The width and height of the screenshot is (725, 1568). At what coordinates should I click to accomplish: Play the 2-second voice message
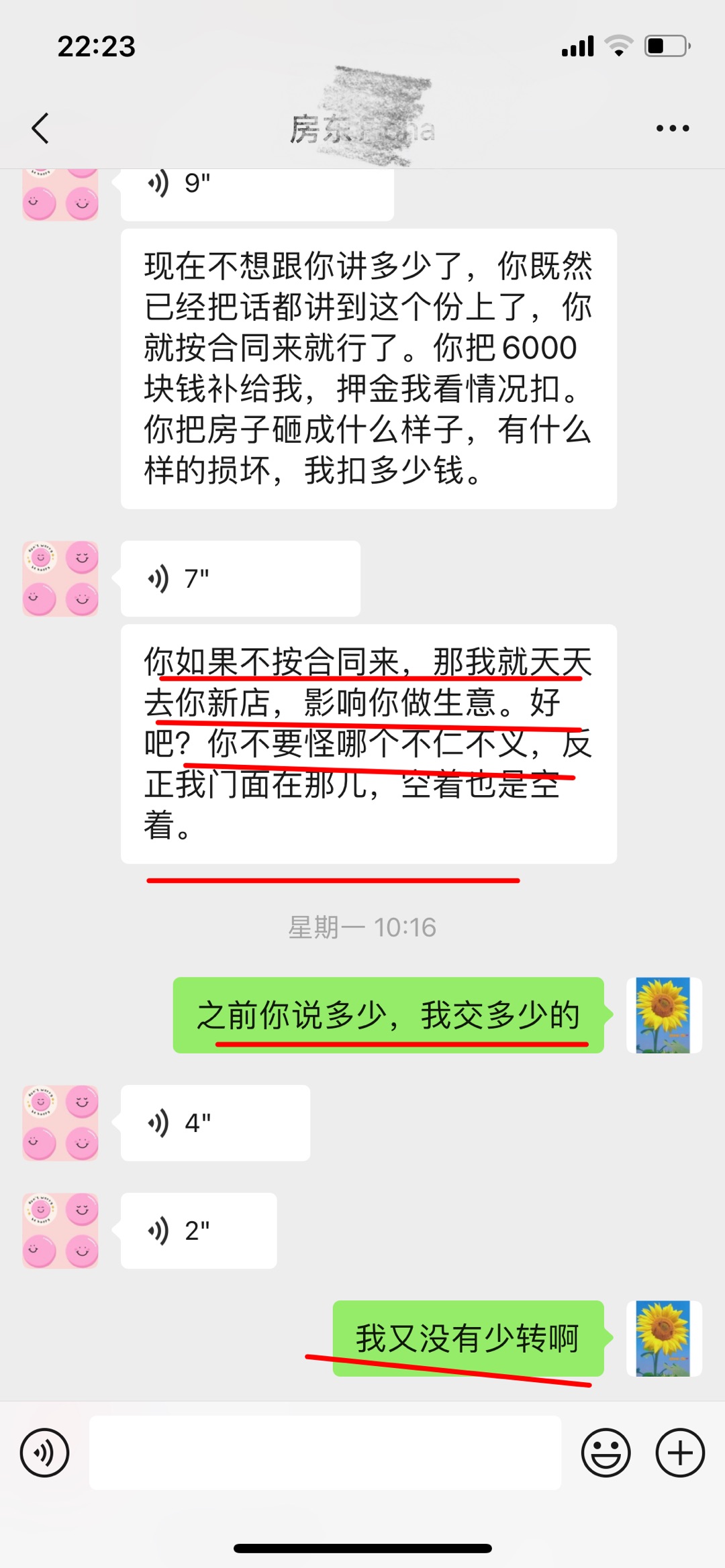click(x=198, y=1231)
